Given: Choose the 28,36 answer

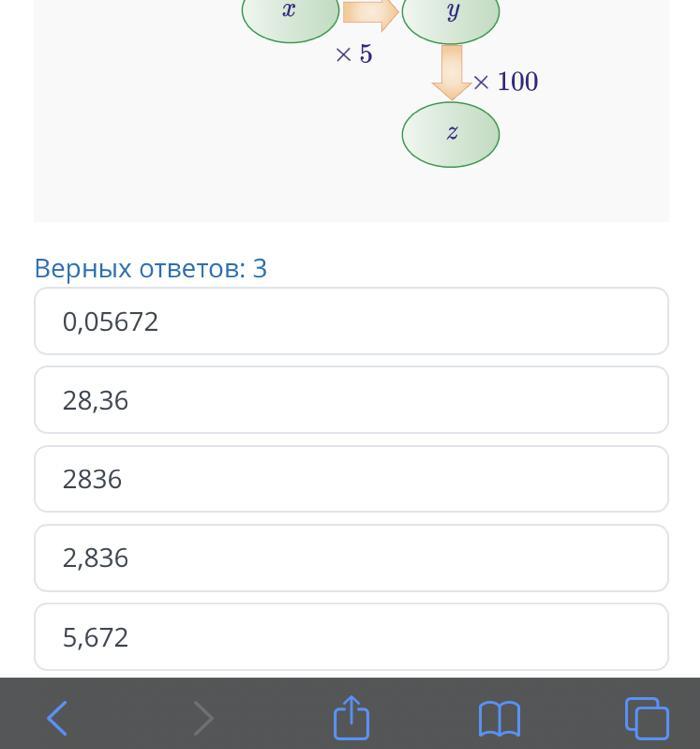Looking at the screenshot, I should 351,400.
